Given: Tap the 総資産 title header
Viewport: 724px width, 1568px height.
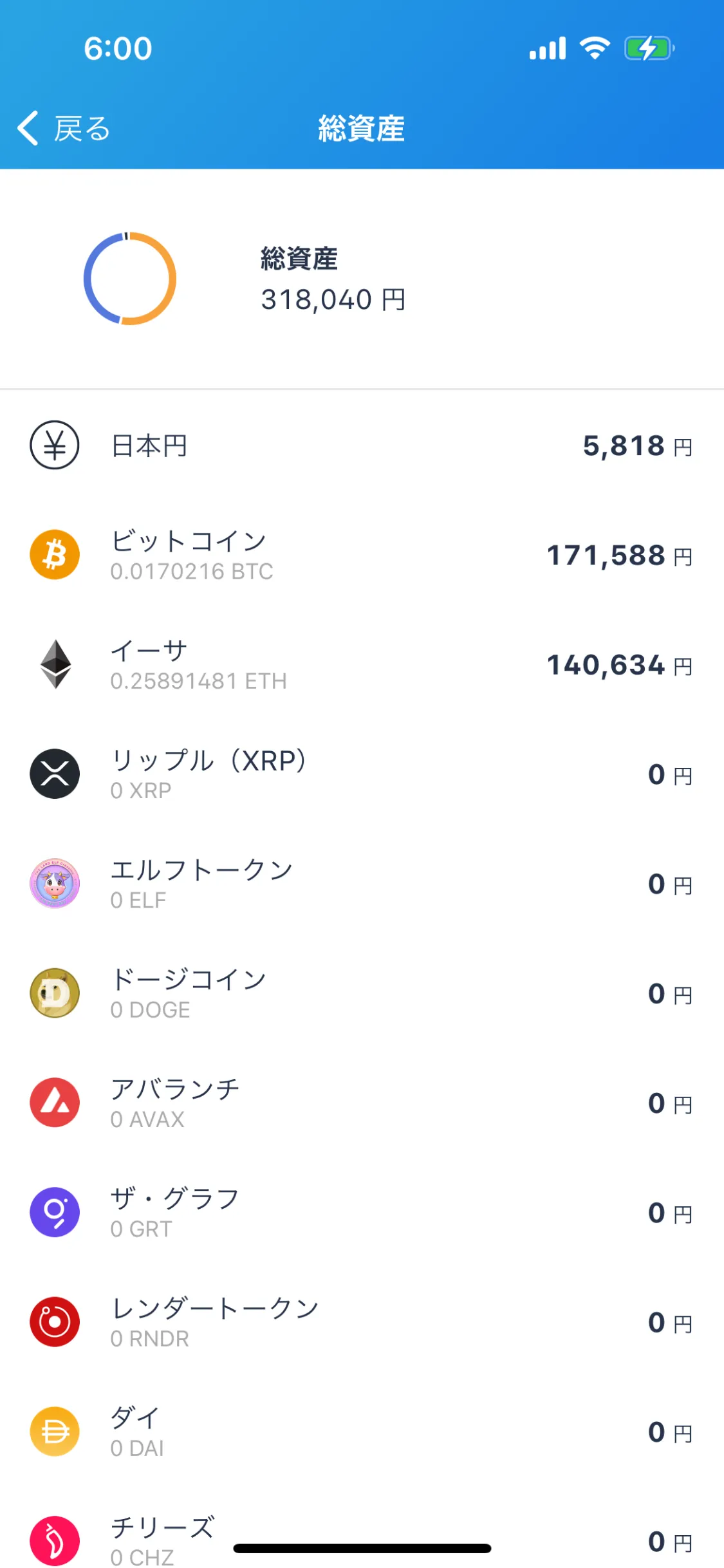Looking at the screenshot, I should 362,127.
